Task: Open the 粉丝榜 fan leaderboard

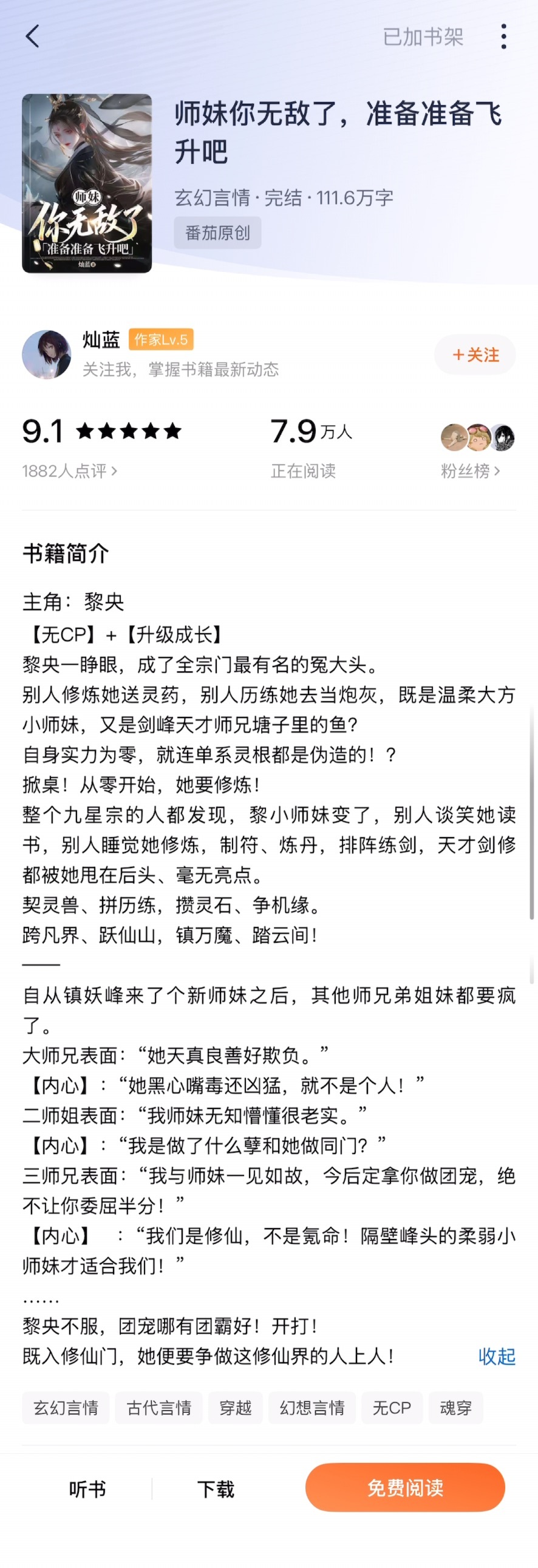Action: (x=470, y=469)
